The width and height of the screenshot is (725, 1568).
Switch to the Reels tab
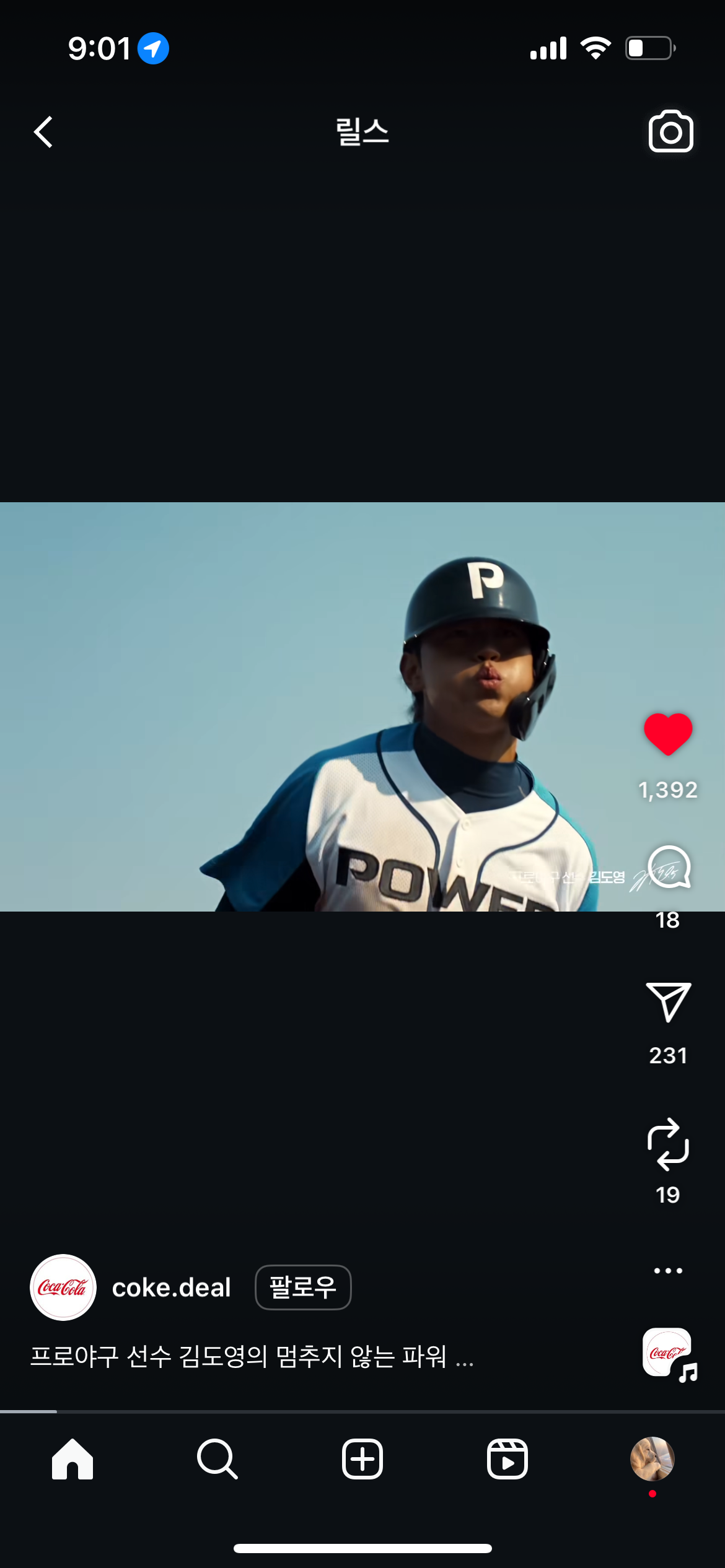[x=507, y=1458]
